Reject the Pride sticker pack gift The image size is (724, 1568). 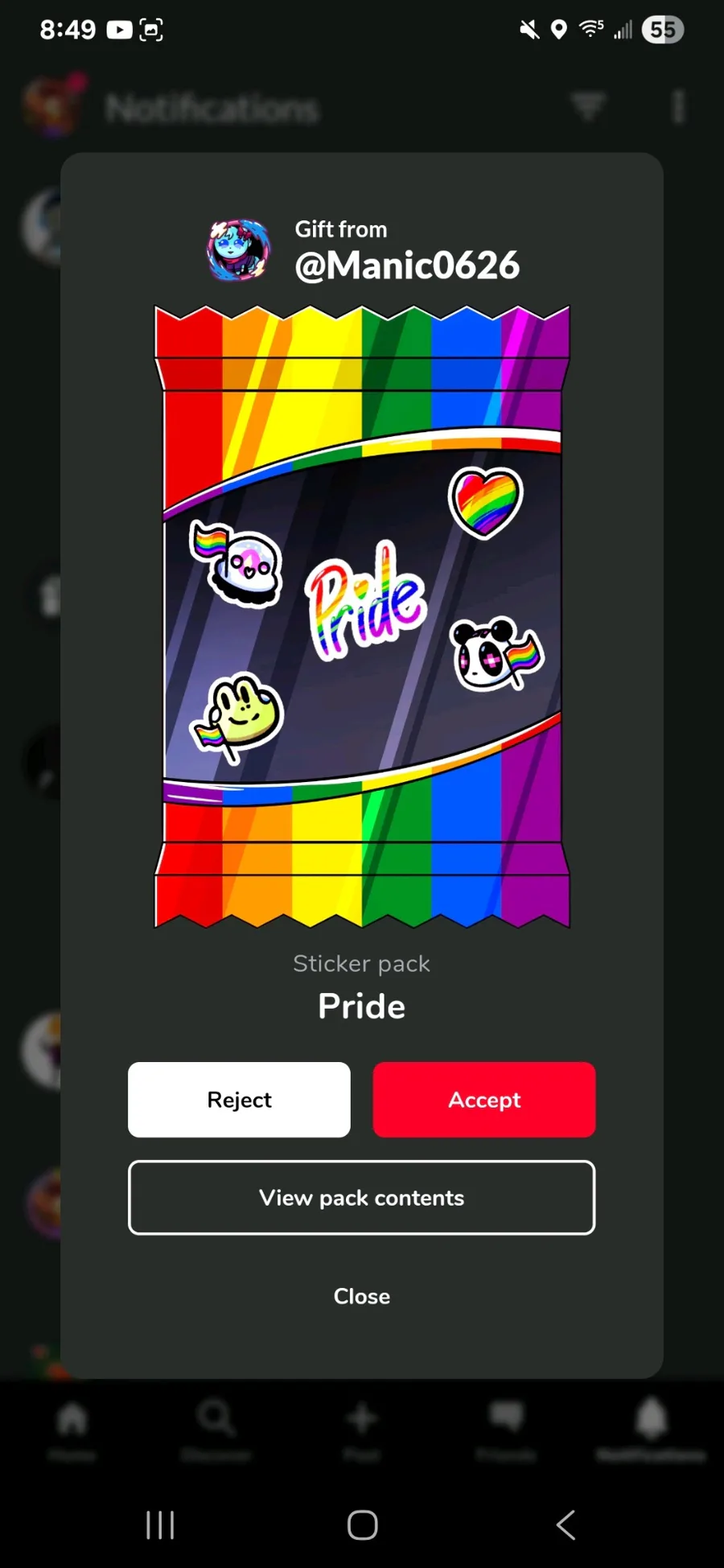coord(239,1099)
